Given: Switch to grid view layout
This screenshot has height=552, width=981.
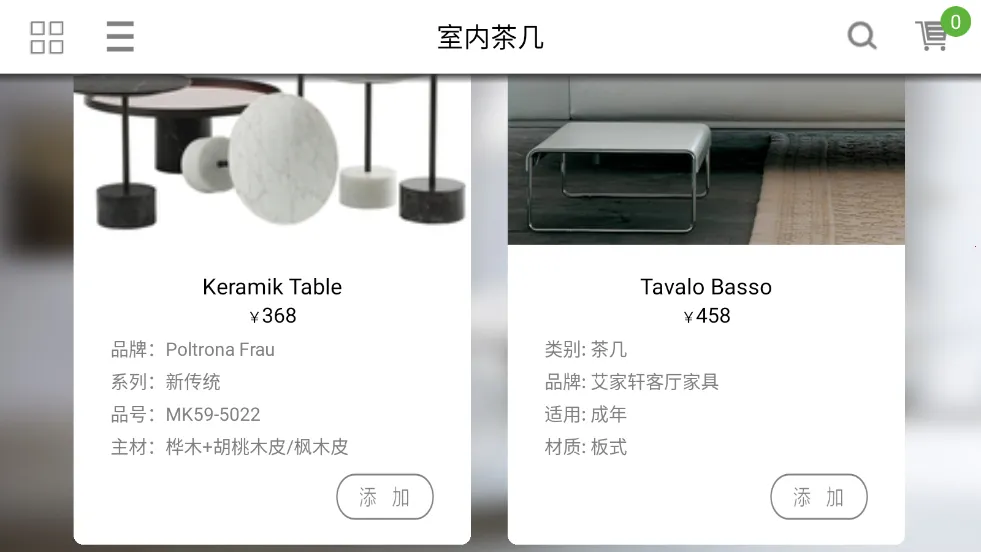Looking at the screenshot, I should click(47, 37).
